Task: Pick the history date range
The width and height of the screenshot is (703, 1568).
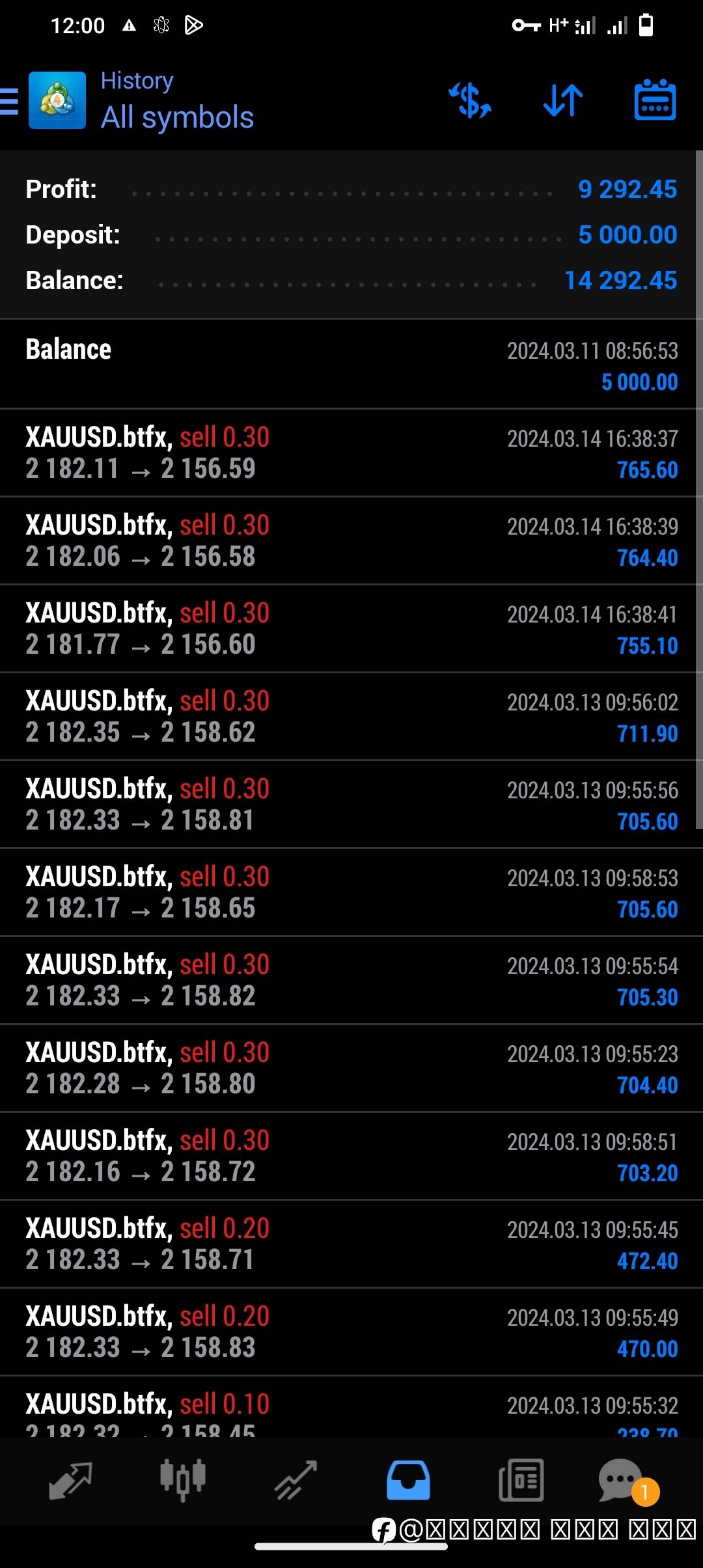Action: click(655, 101)
